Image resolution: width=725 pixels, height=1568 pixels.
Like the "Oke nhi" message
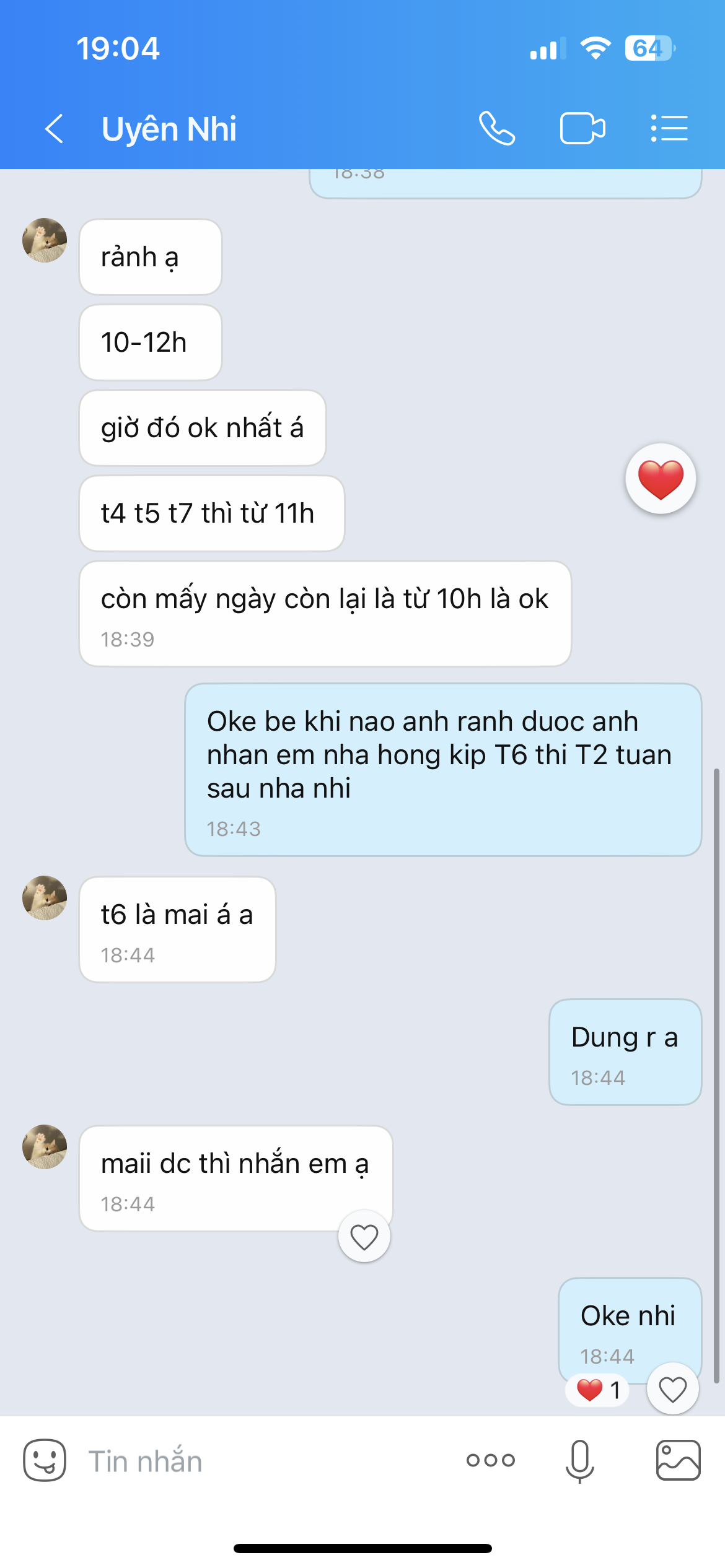[673, 1389]
